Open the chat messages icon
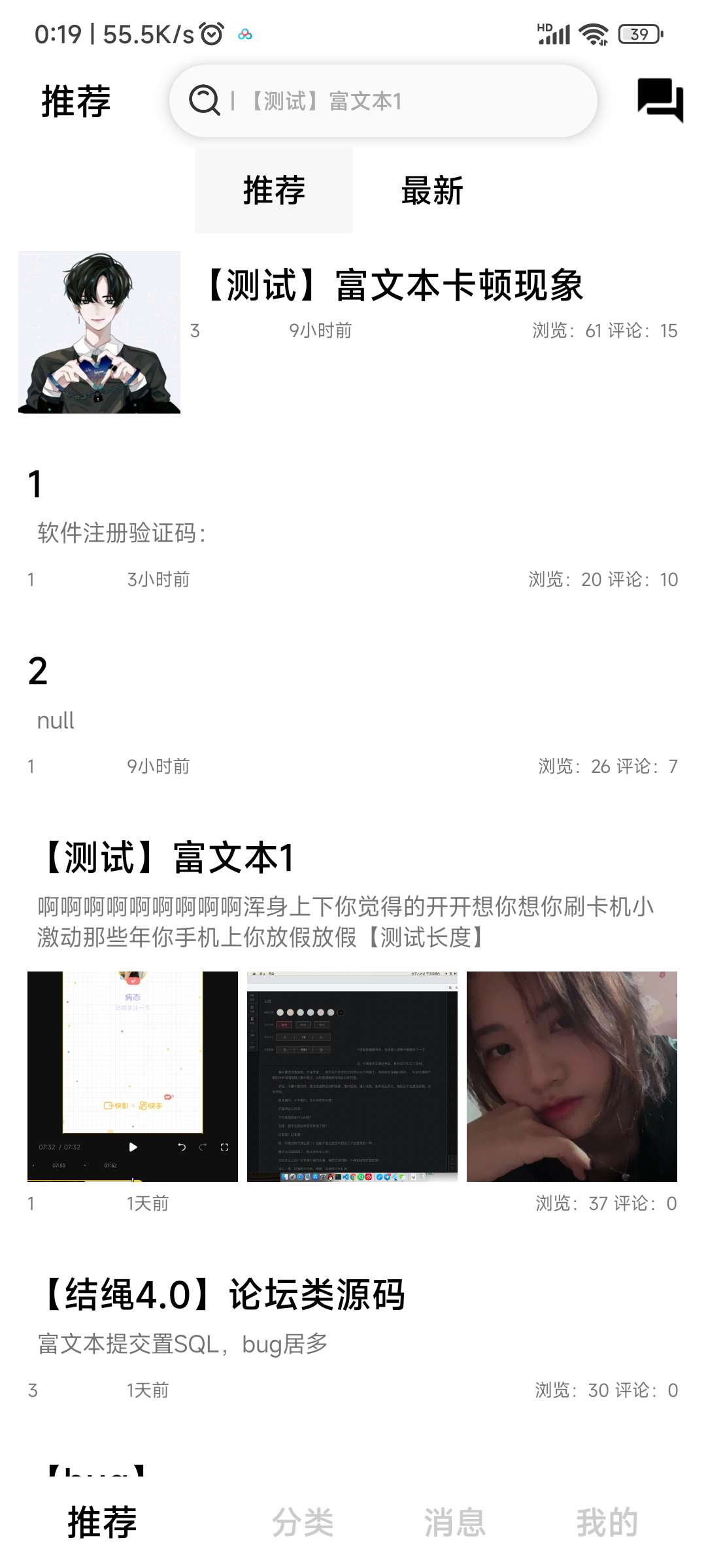706x1568 pixels. coord(660,100)
